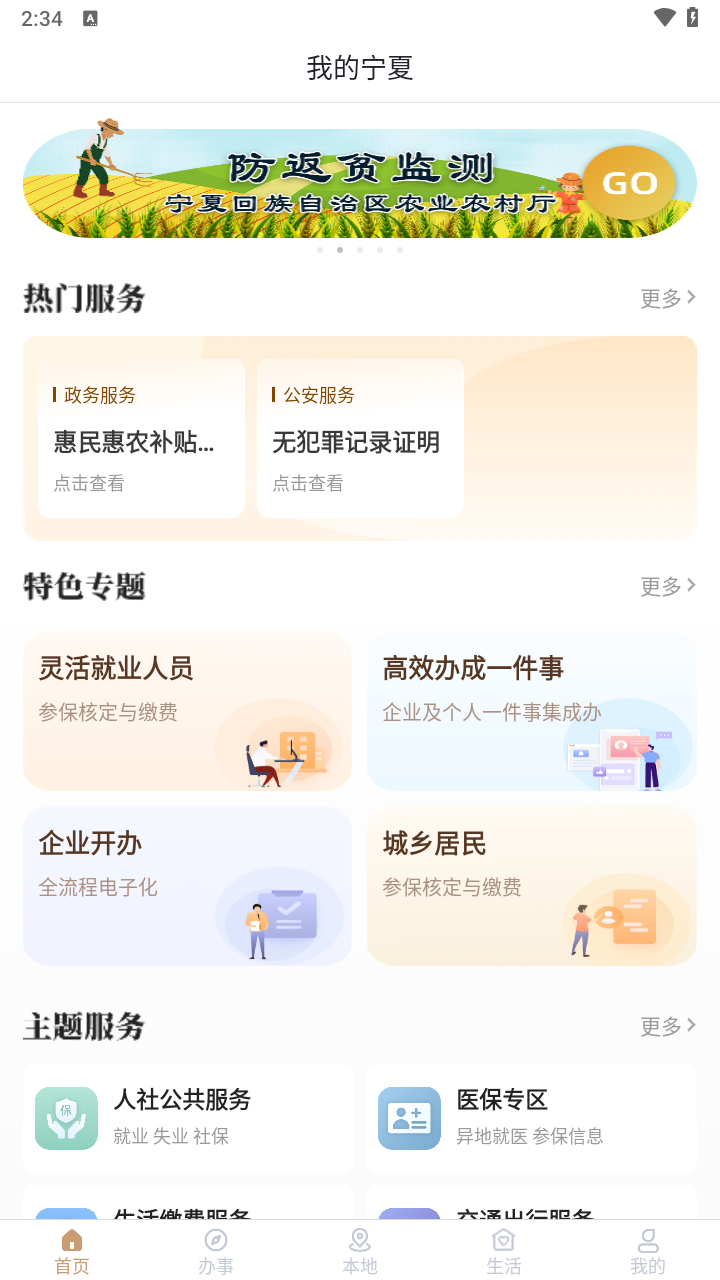Image resolution: width=720 pixels, height=1280 pixels.
Task: Select the 企业开办 card
Action: pos(187,886)
